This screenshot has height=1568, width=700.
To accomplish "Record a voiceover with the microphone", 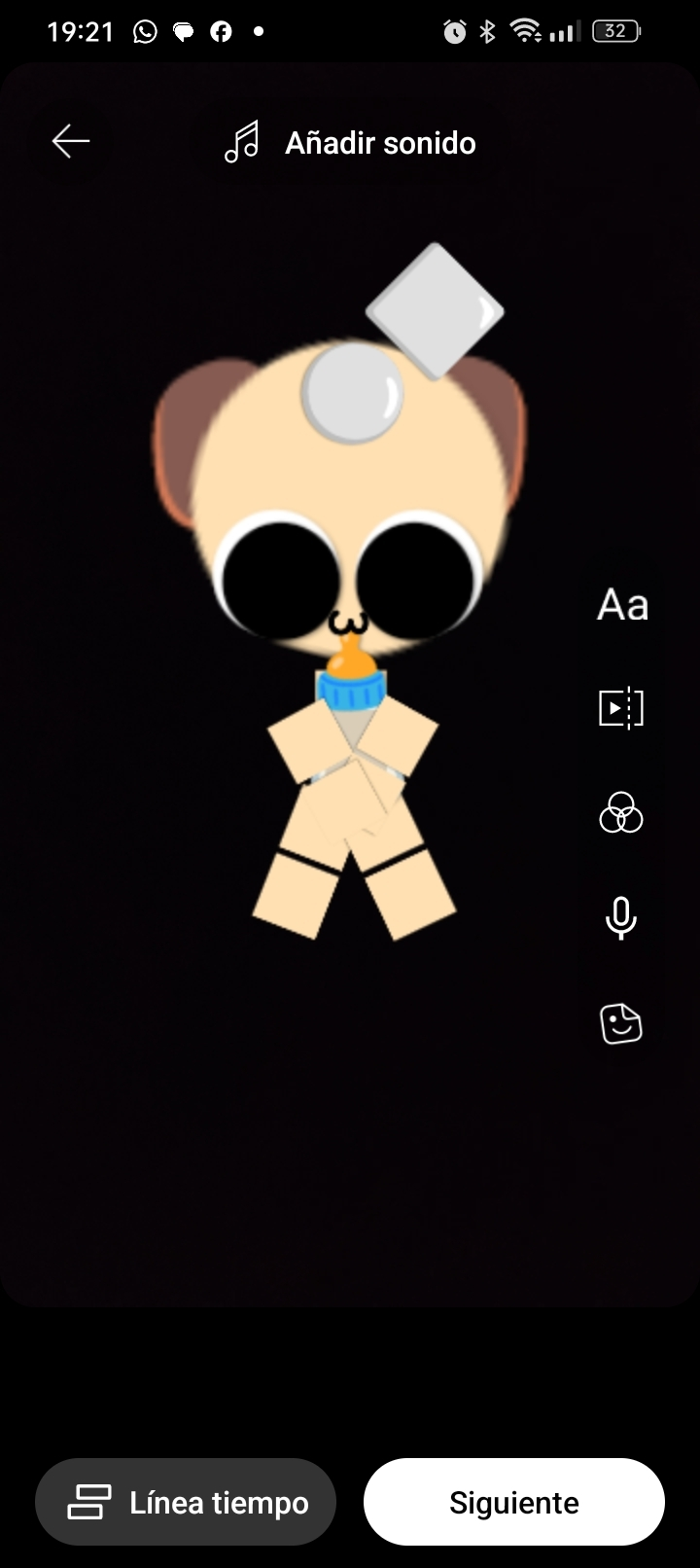I will [621, 918].
